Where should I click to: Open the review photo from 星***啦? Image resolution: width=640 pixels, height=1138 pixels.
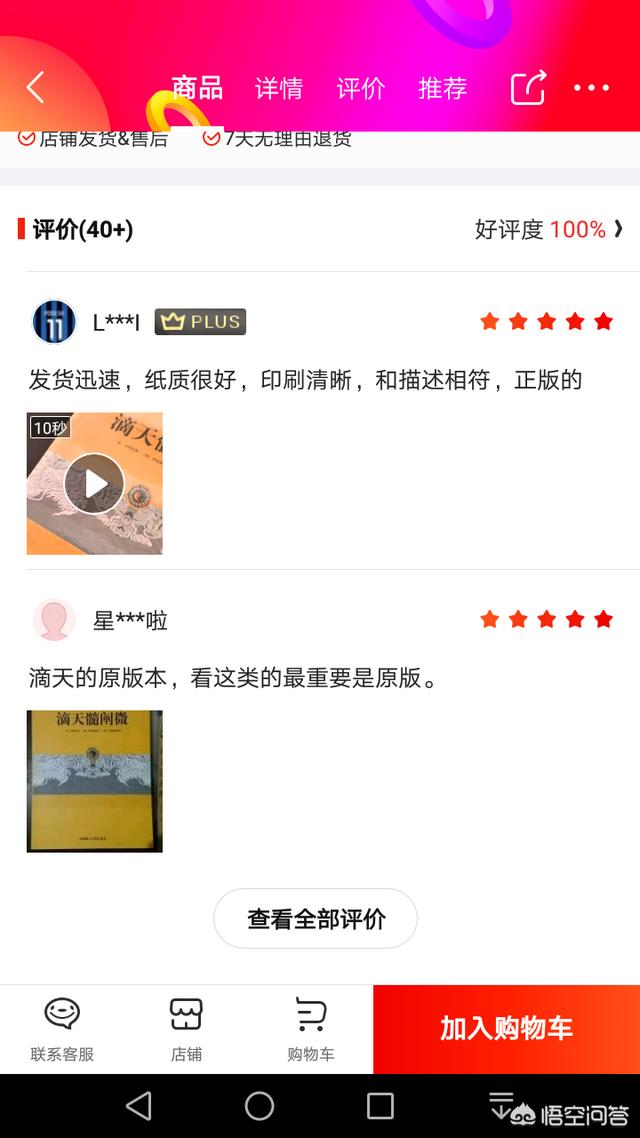[x=94, y=781]
